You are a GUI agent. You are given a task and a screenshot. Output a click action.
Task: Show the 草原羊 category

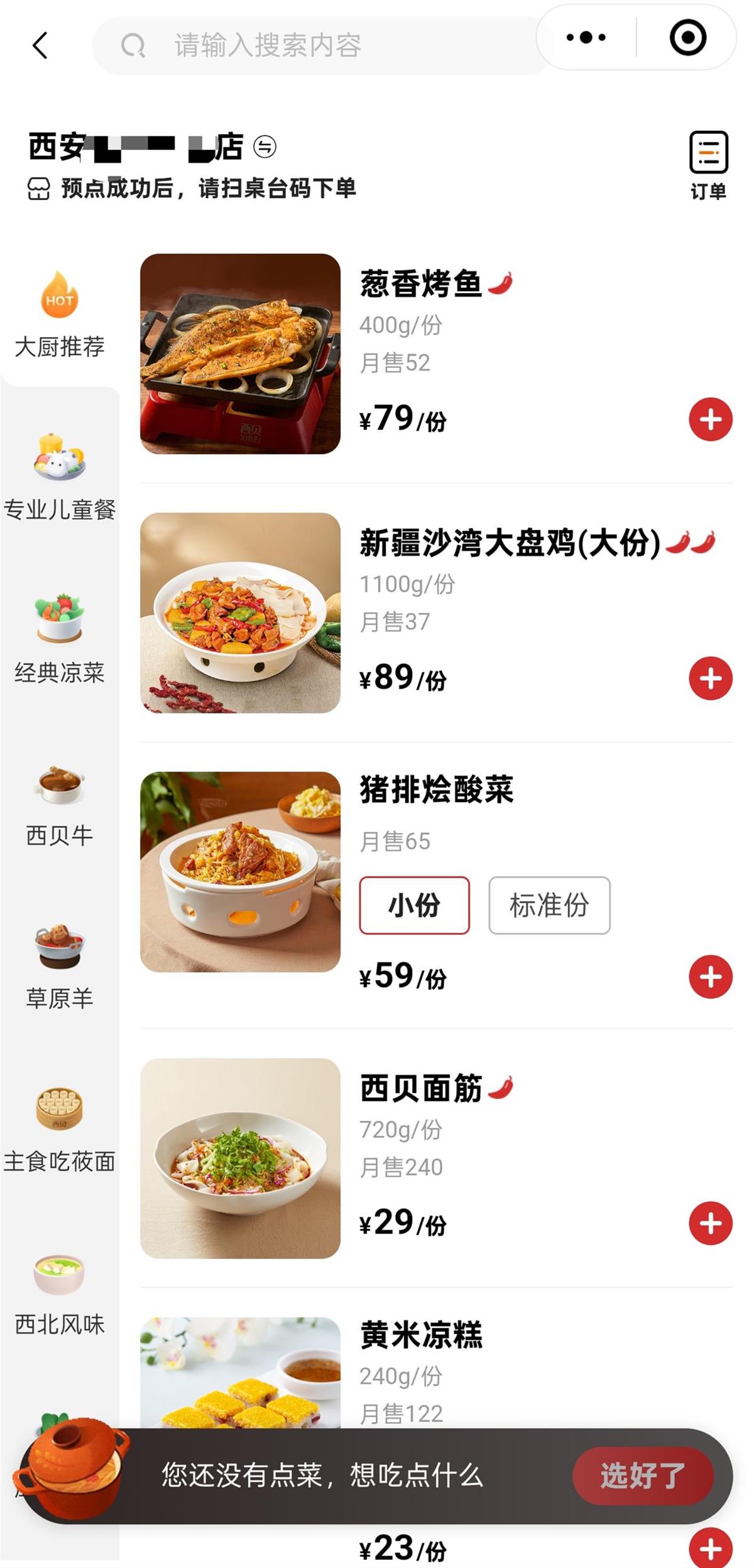click(x=59, y=966)
